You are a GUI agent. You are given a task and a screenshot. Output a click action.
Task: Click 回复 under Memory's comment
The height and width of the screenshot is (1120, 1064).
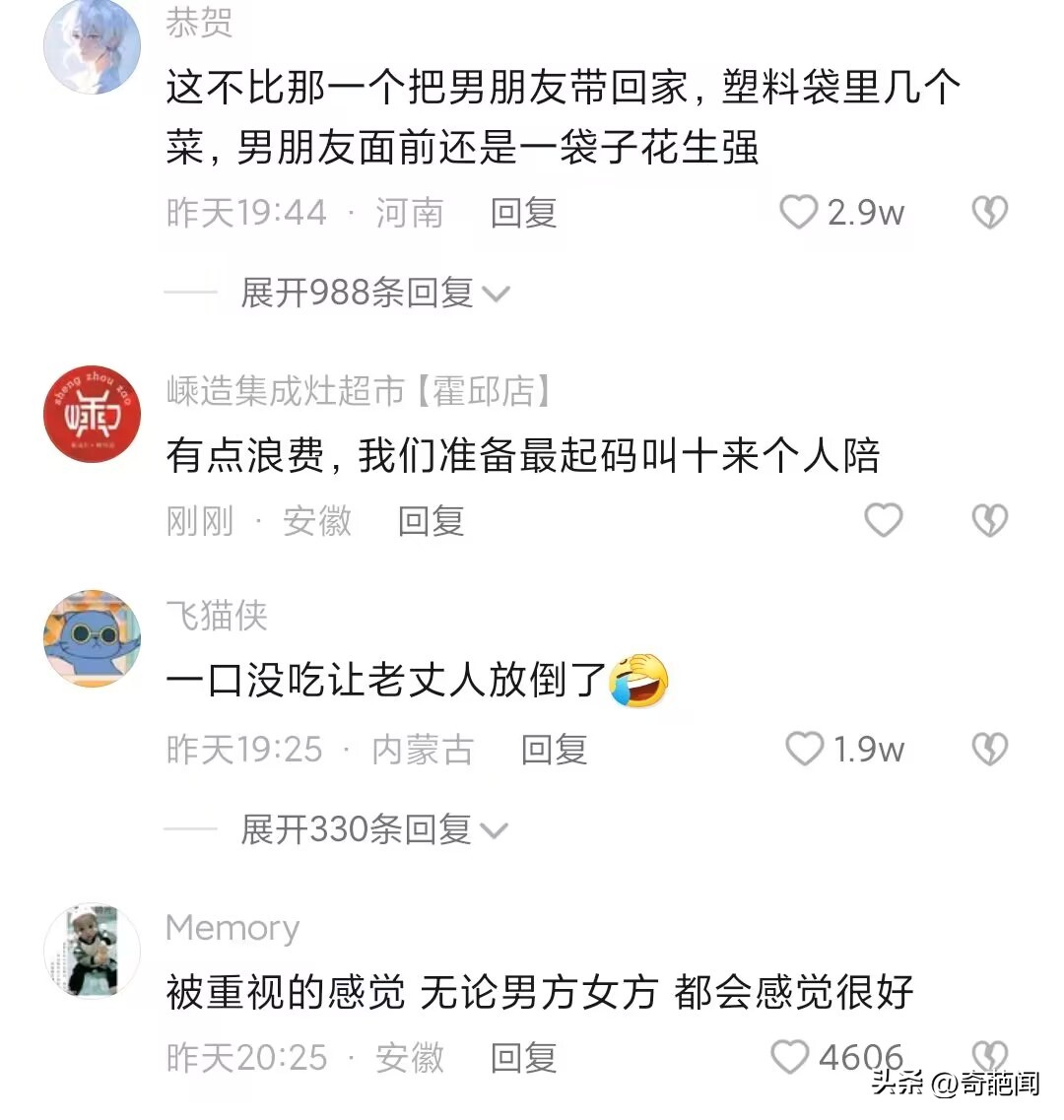[522, 1058]
